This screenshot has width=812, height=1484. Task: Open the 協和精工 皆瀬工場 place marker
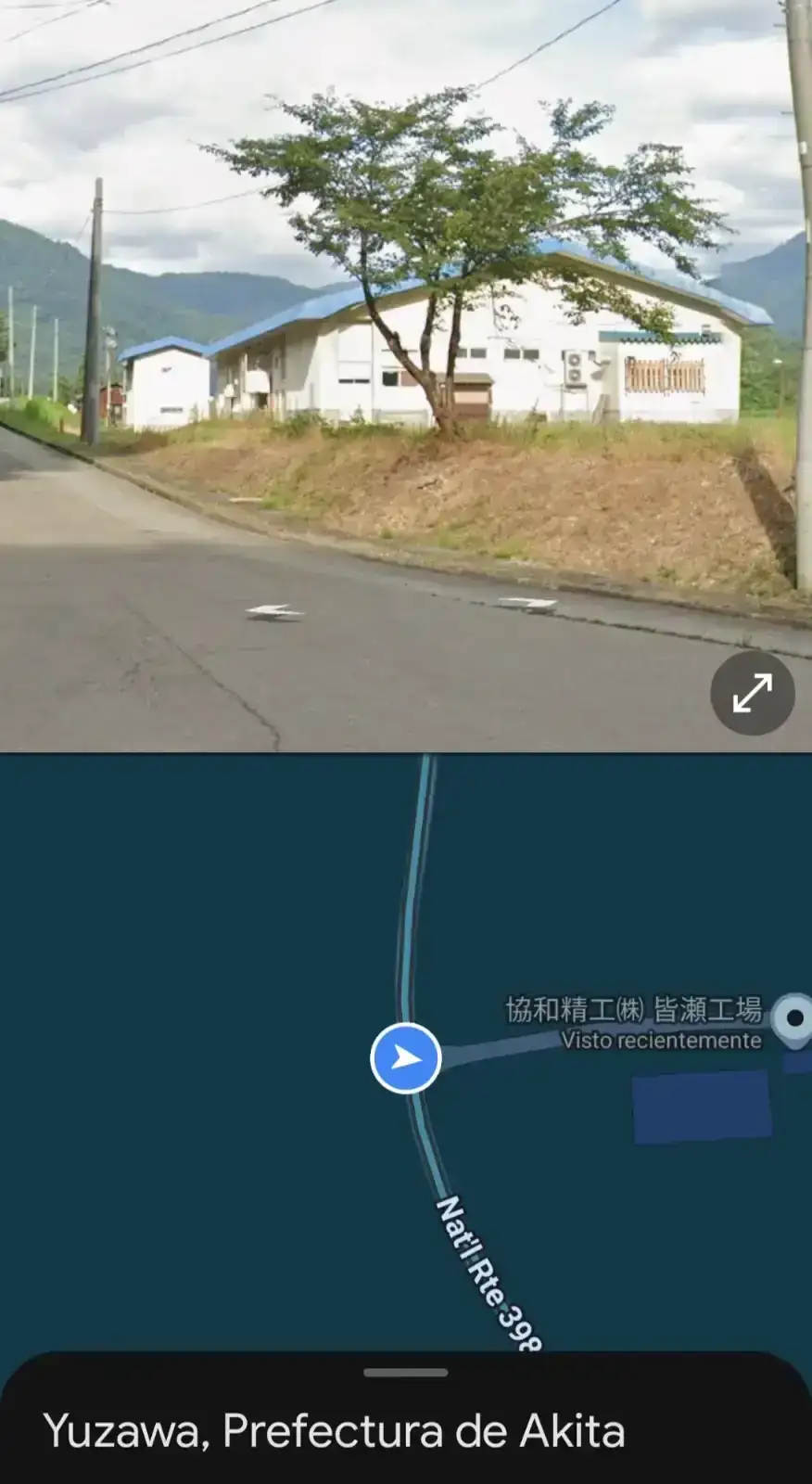(x=793, y=1018)
